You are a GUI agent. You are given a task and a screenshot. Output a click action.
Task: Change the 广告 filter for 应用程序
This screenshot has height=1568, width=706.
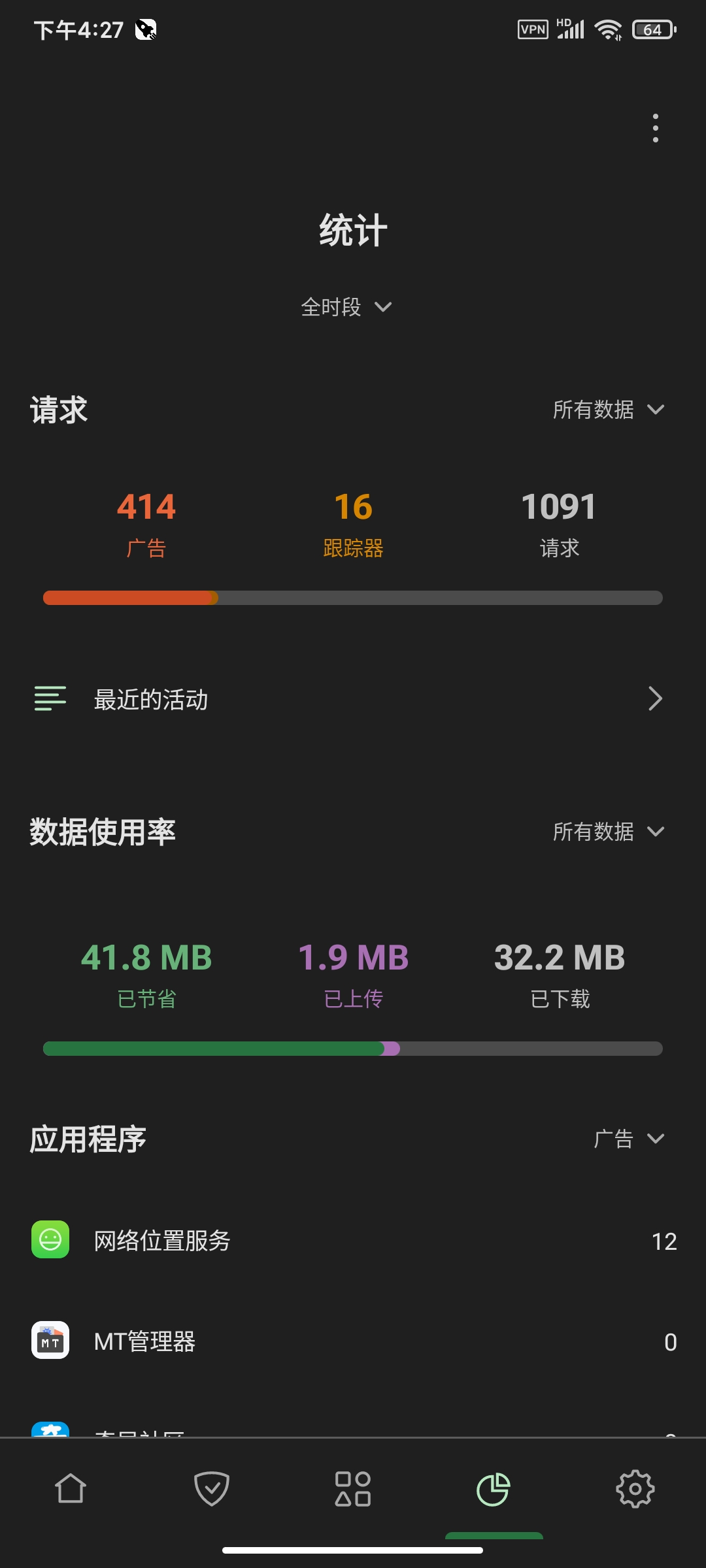point(628,1139)
